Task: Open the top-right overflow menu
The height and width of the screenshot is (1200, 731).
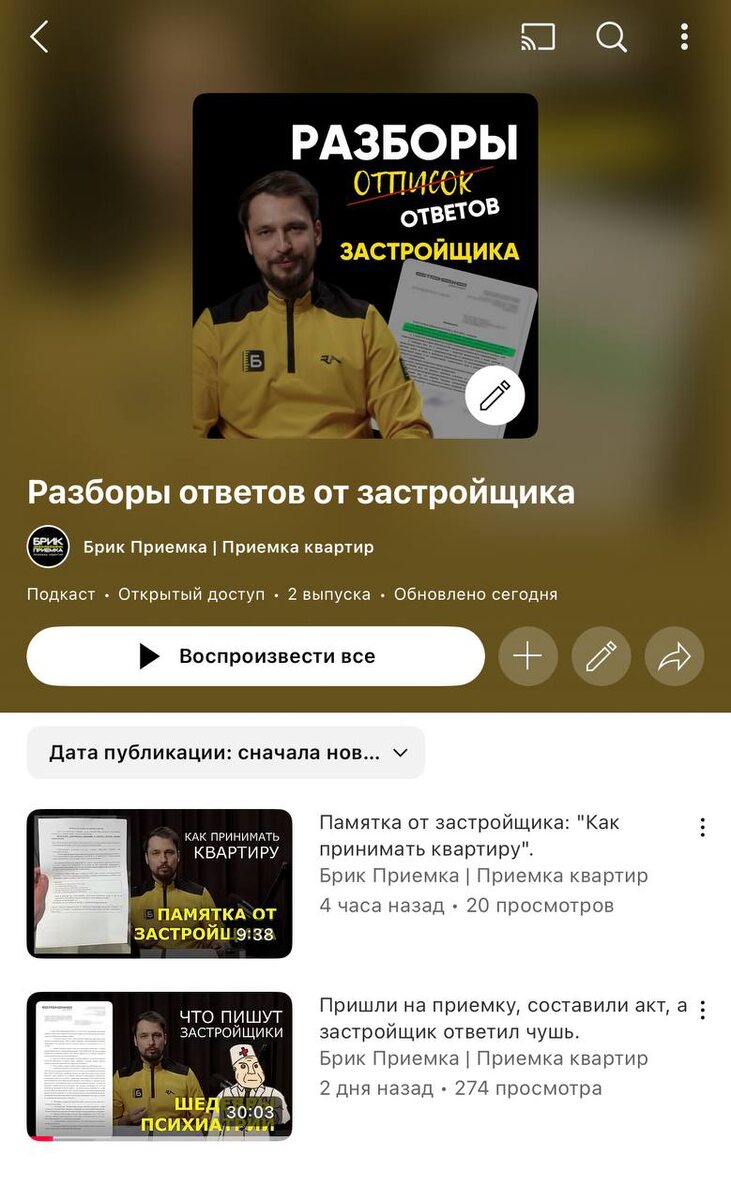Action: pyautogui.click(x=684, y=38)
